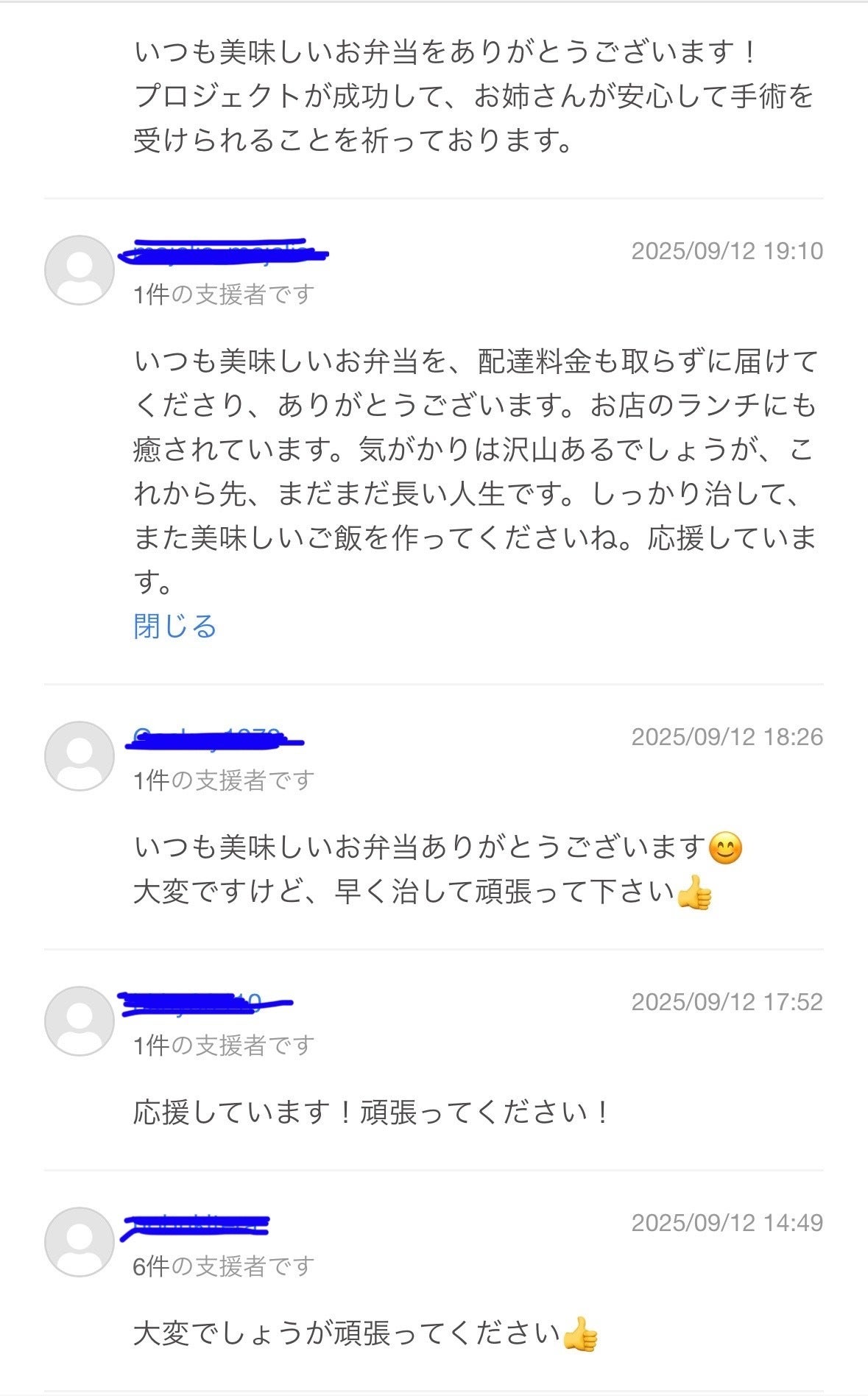Image resolution: width=868 pixels, height=1396 pixels.
Task: Open avatar of the 6件 supporter
Action: coord(80,1242)
